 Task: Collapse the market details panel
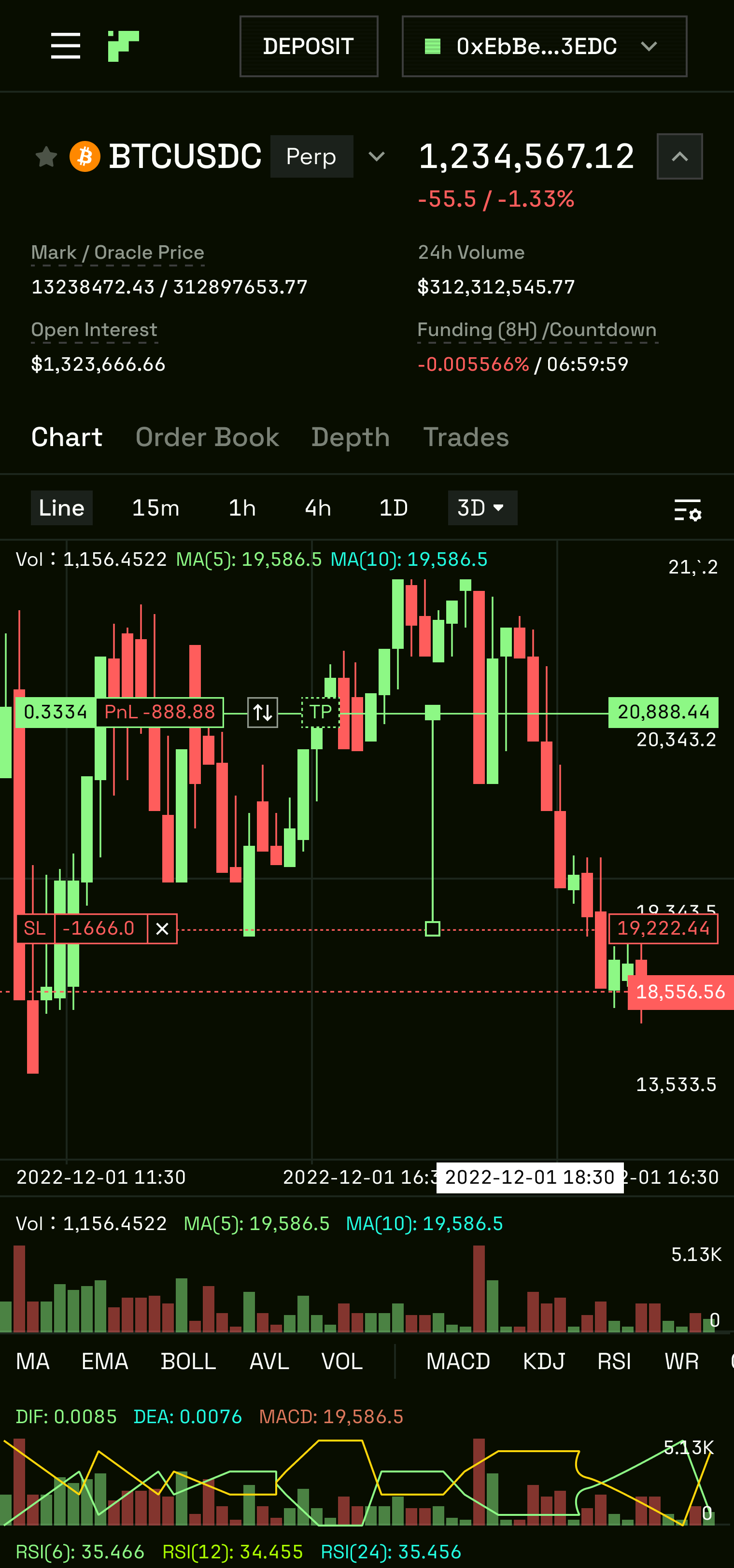point(679,157)
